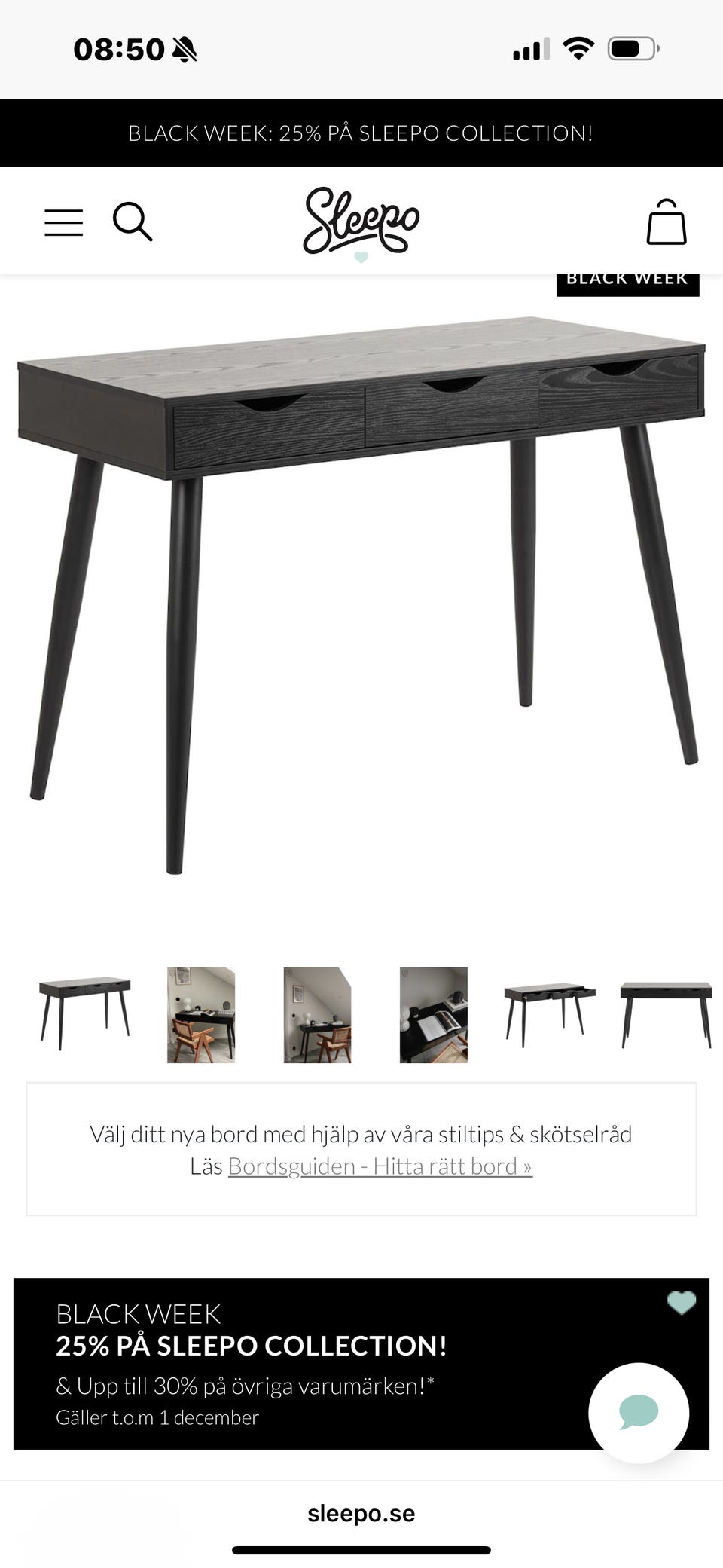Select first thumbnail of desk on white

pyautogui.click(x=85, y=1014)
